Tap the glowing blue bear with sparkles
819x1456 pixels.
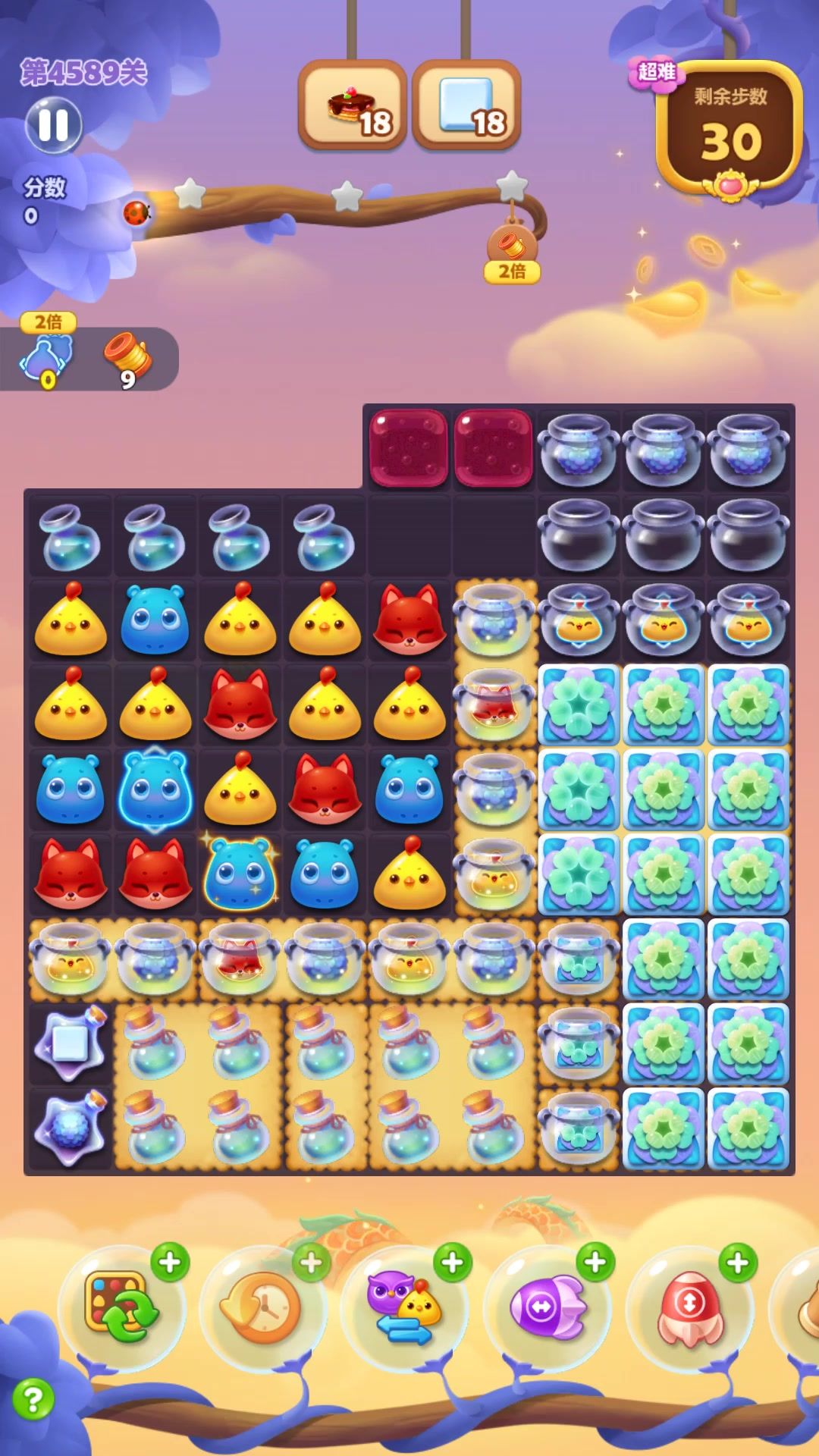coord(240,874)
